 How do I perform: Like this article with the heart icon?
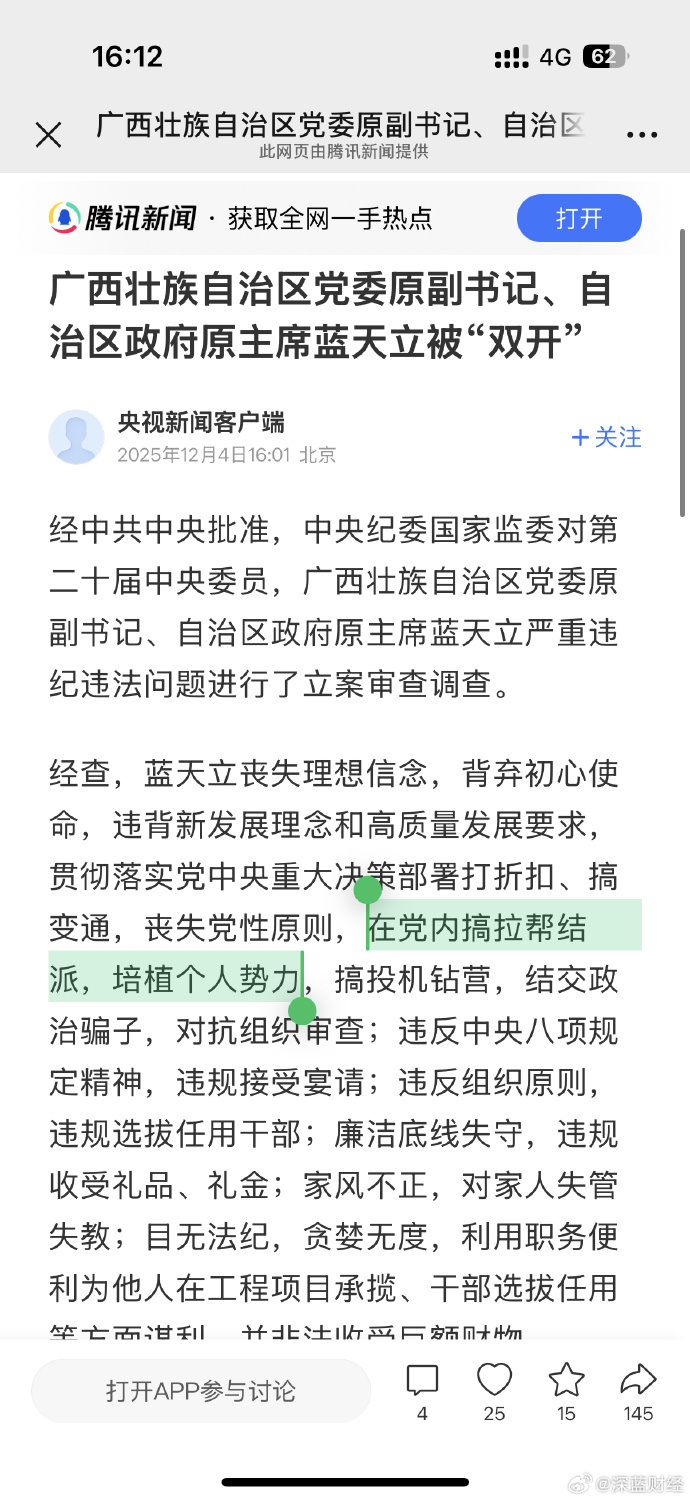494,1381
